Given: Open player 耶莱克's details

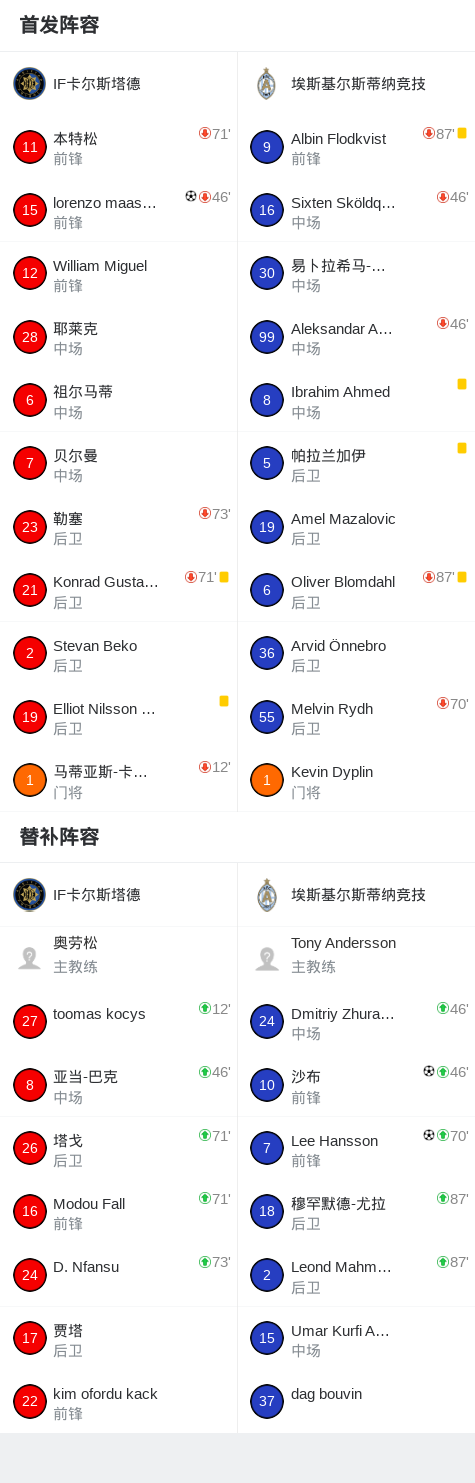Looking at the screenshot, I should (x=118, y=337).
